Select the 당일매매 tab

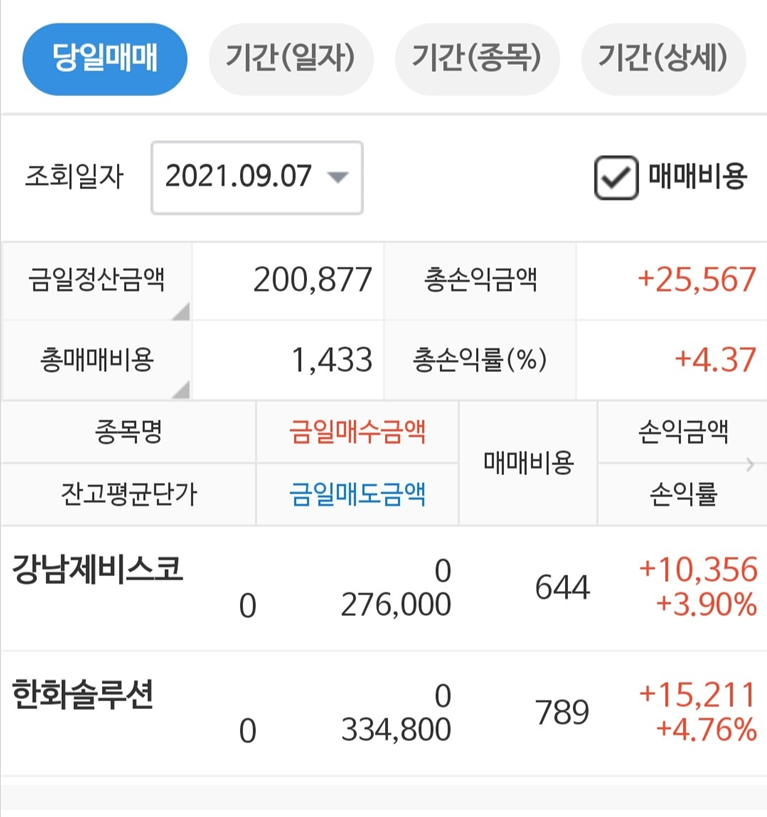105,59
